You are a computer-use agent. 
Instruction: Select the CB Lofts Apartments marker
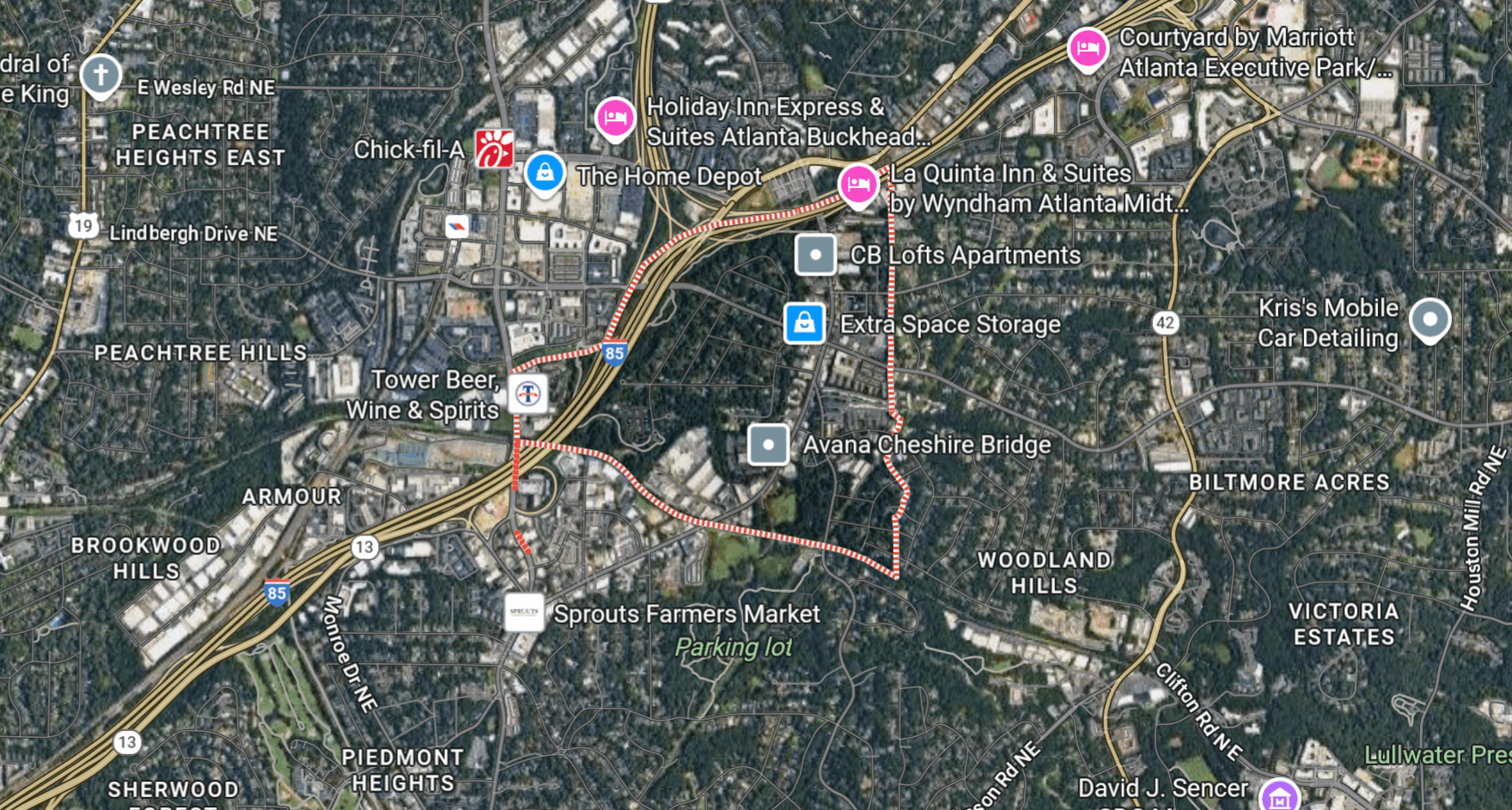(x=815, y=254)
